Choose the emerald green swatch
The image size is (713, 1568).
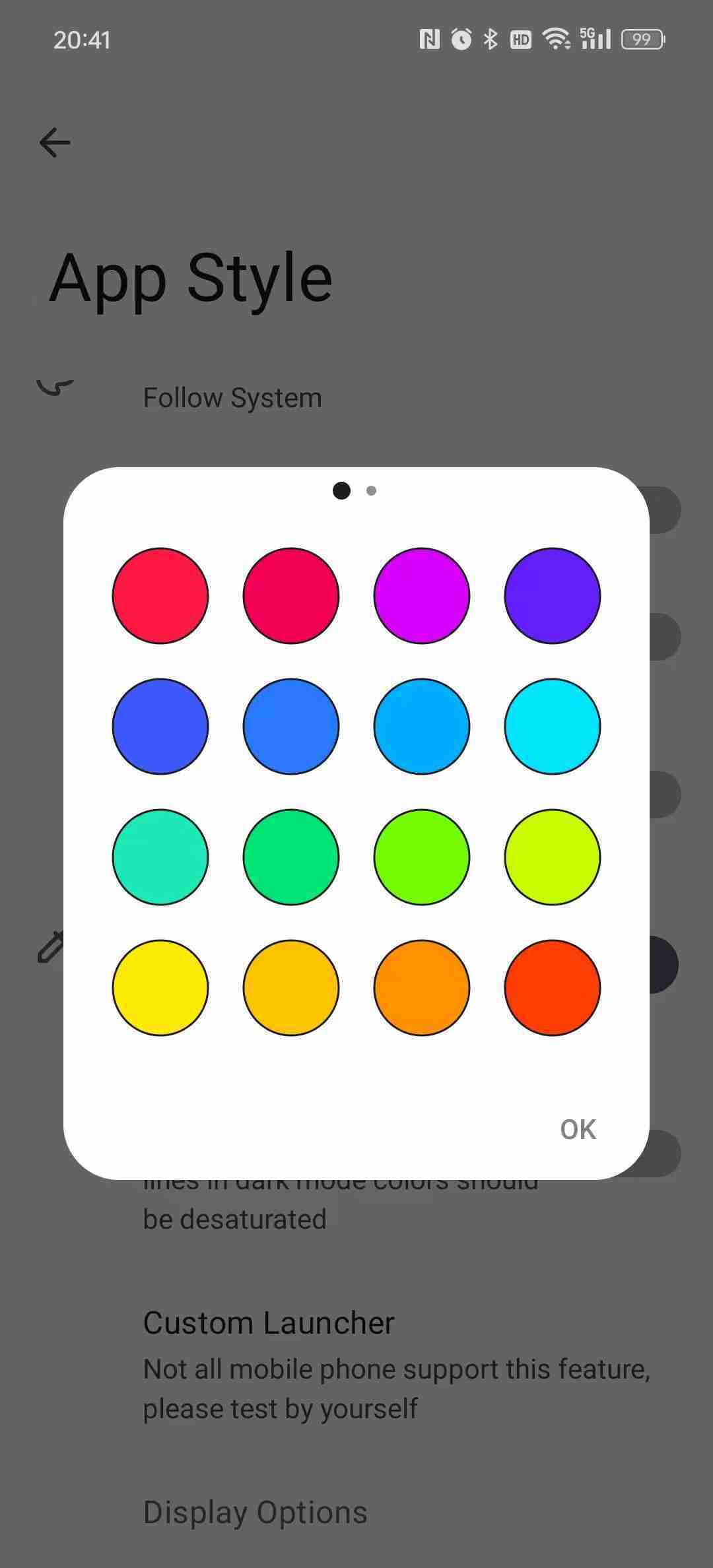coord(291,857)
